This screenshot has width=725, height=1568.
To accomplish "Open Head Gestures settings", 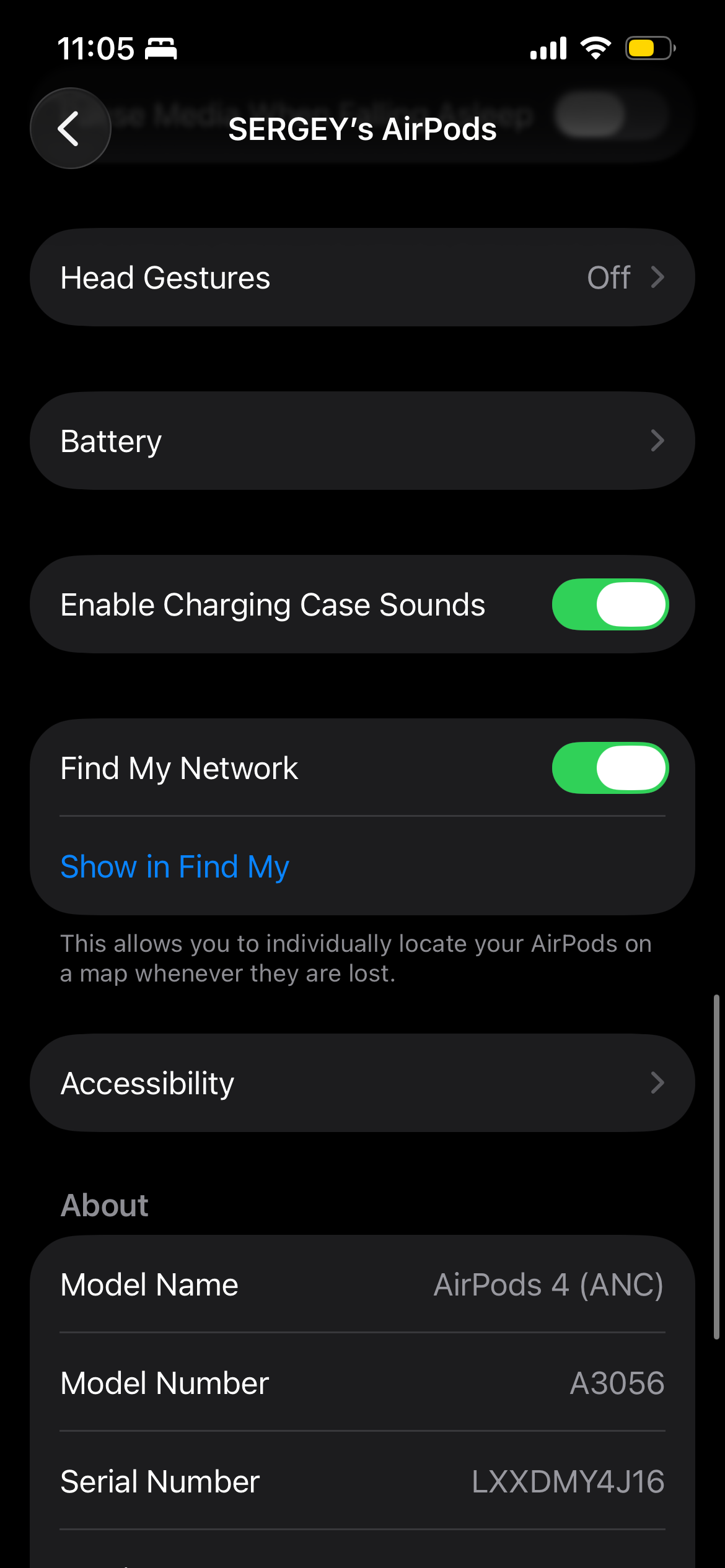I will click(x=362, y=277).
